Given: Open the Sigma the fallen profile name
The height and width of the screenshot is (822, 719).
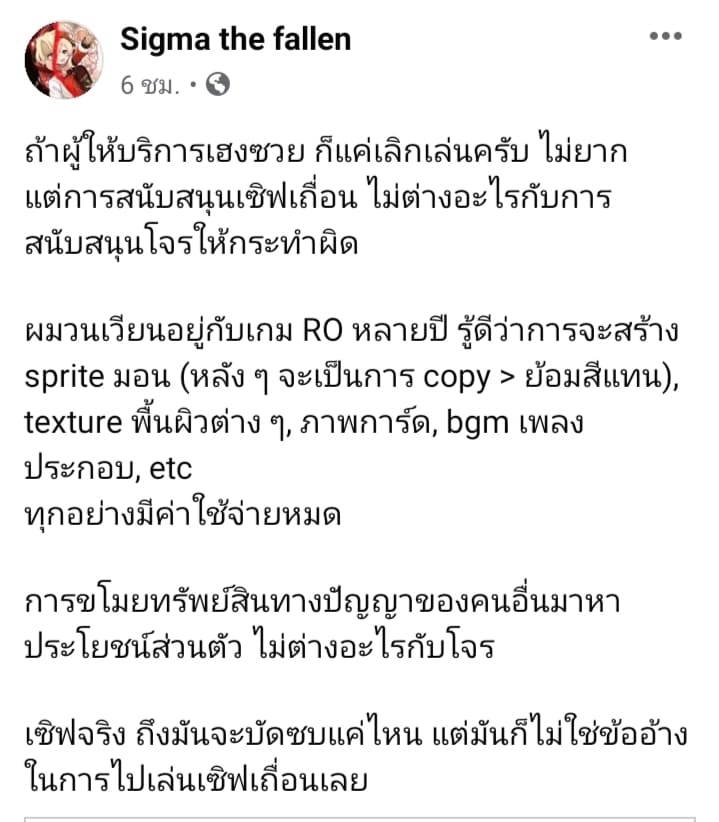Looking at the screenshot, I should [235, 39].
